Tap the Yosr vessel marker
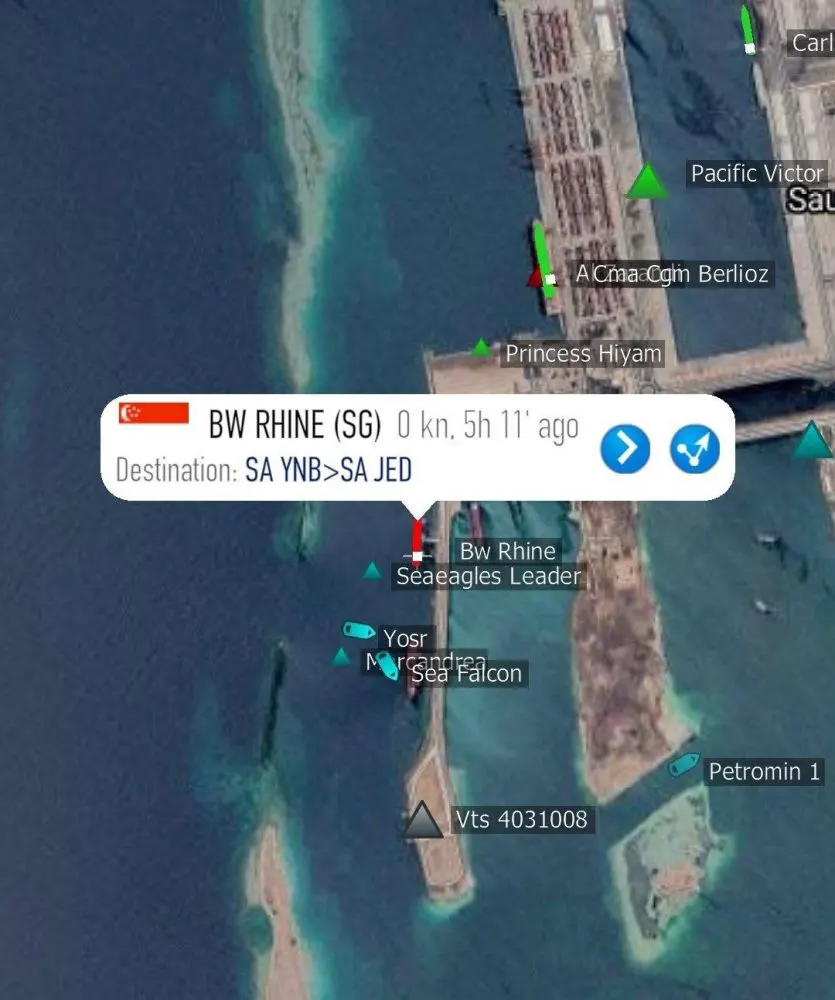Screen dimensions: 835x1000 pos(358,630)
